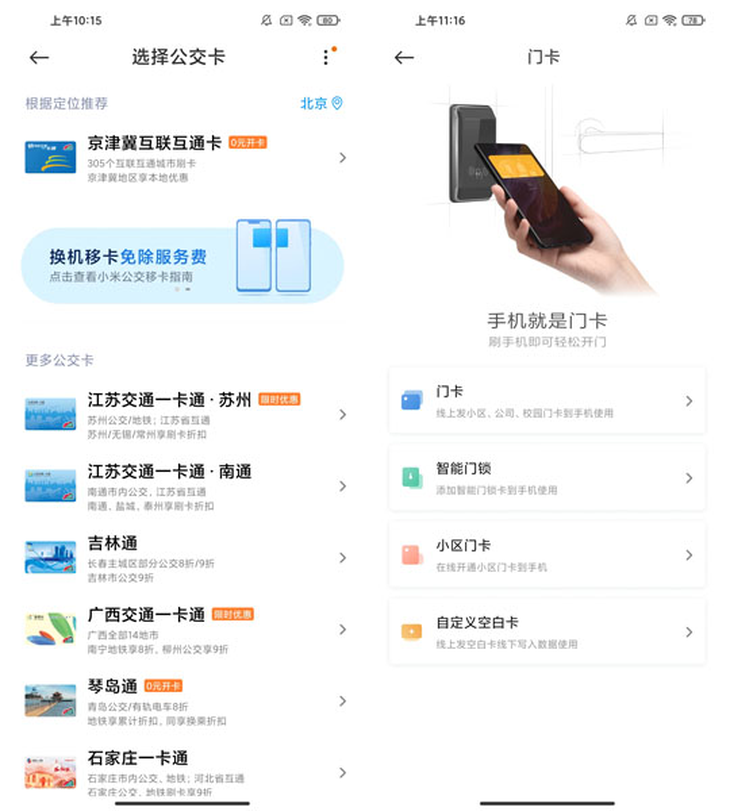
Task: Create a 自定义空白卡
Action: (x=547, y=632)
